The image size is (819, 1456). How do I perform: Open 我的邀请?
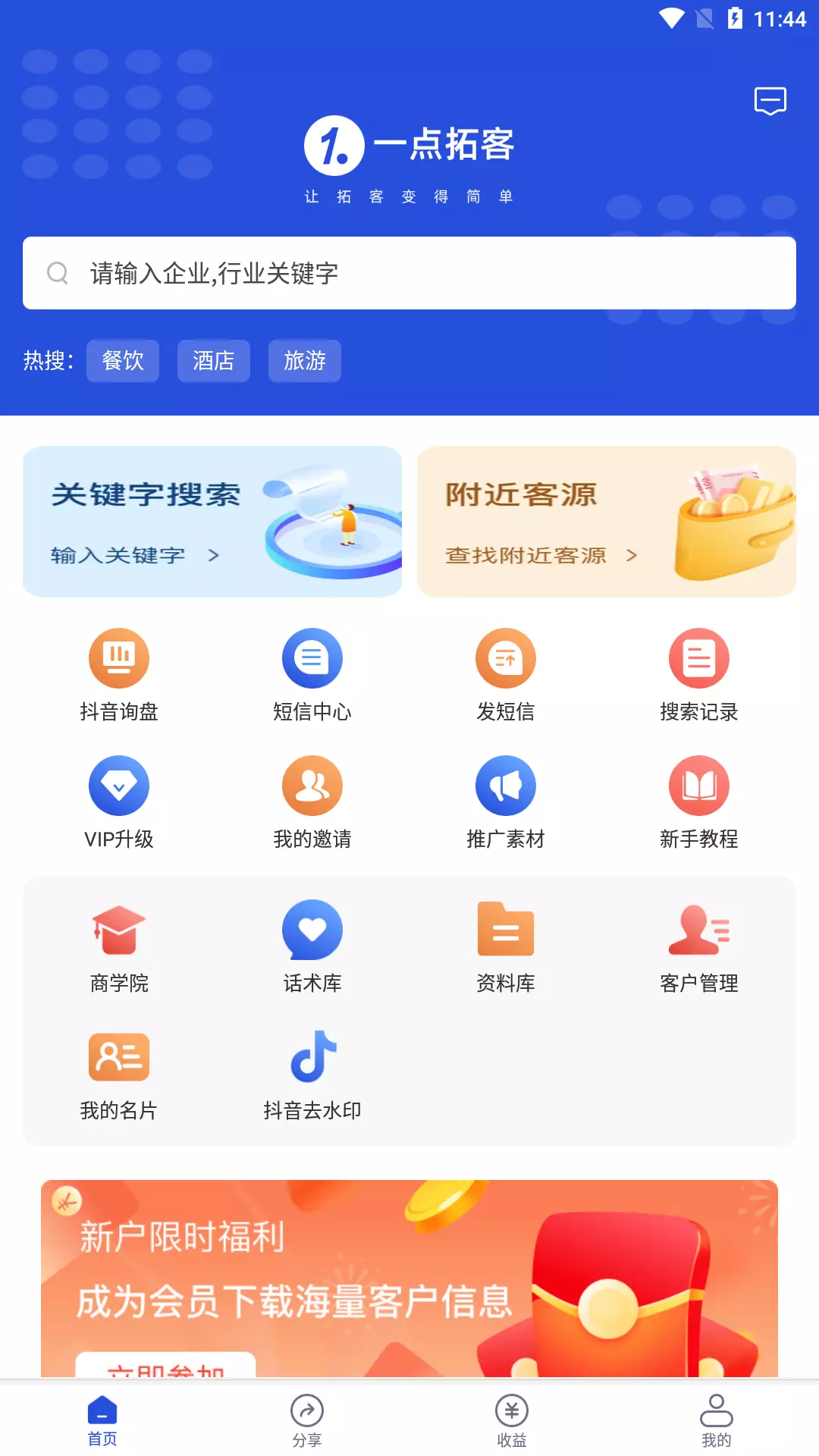tap(312, 802)
